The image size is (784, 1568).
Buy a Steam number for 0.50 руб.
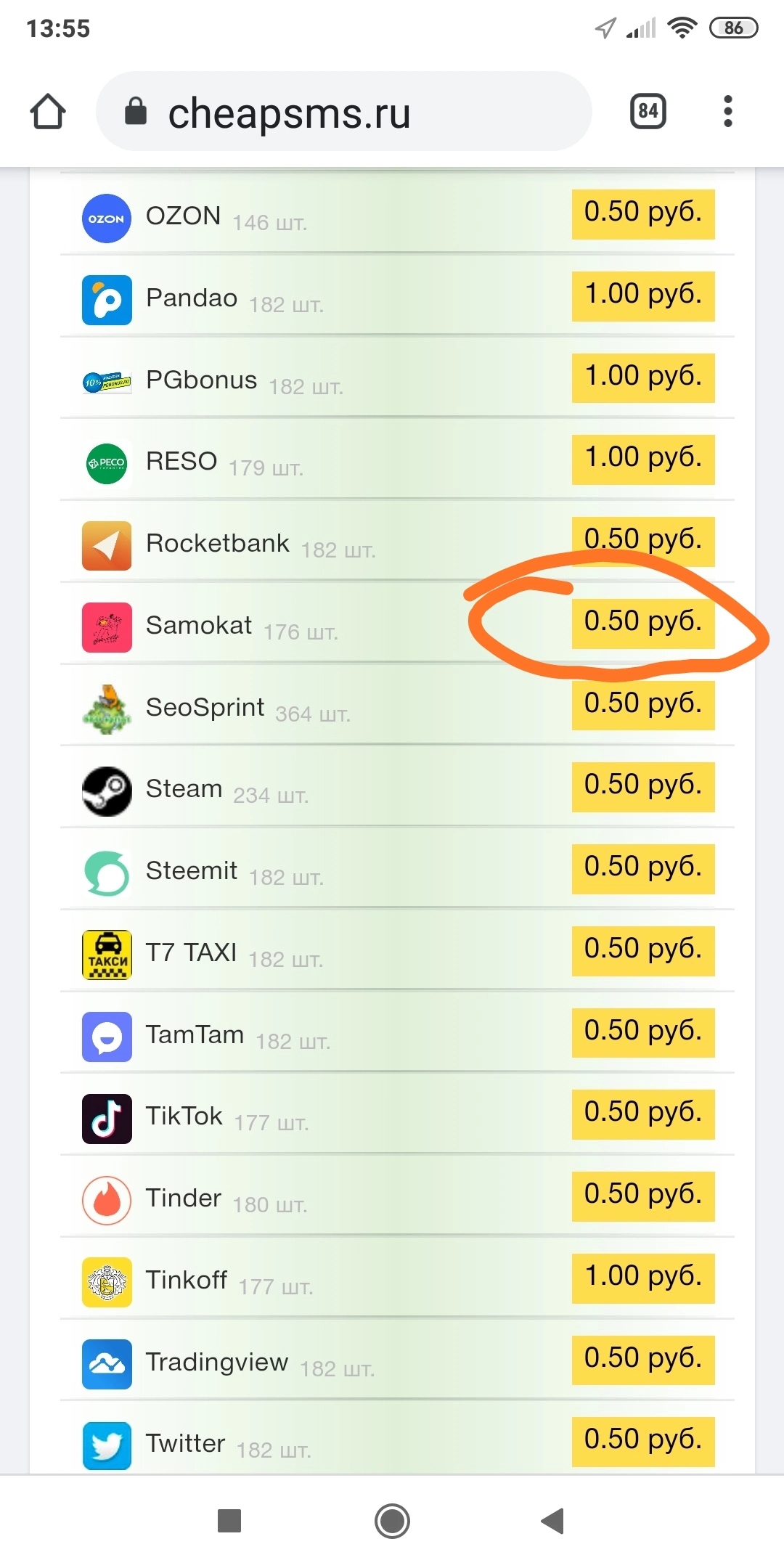pos(643,787)
